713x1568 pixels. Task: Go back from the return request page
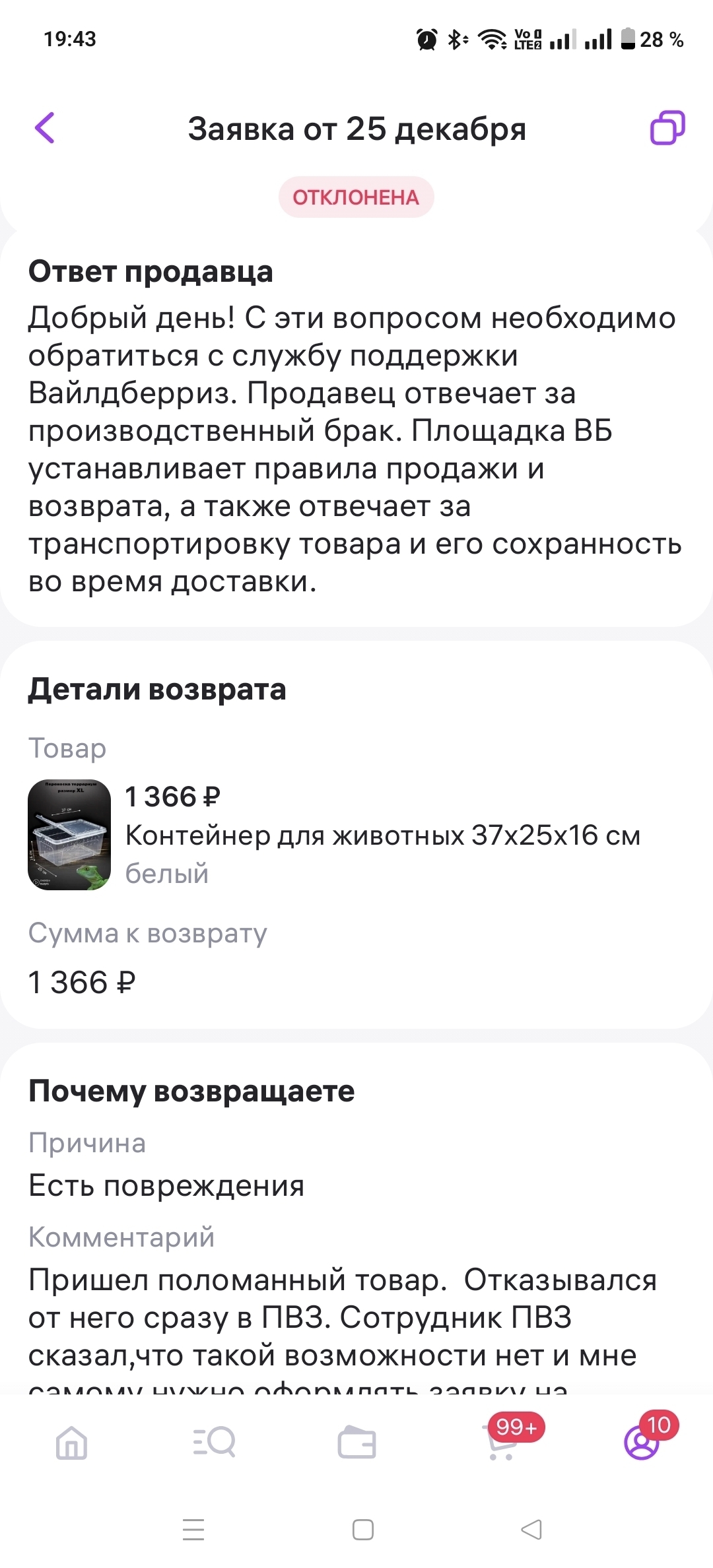pyautogui.click(x=45, y=128)
